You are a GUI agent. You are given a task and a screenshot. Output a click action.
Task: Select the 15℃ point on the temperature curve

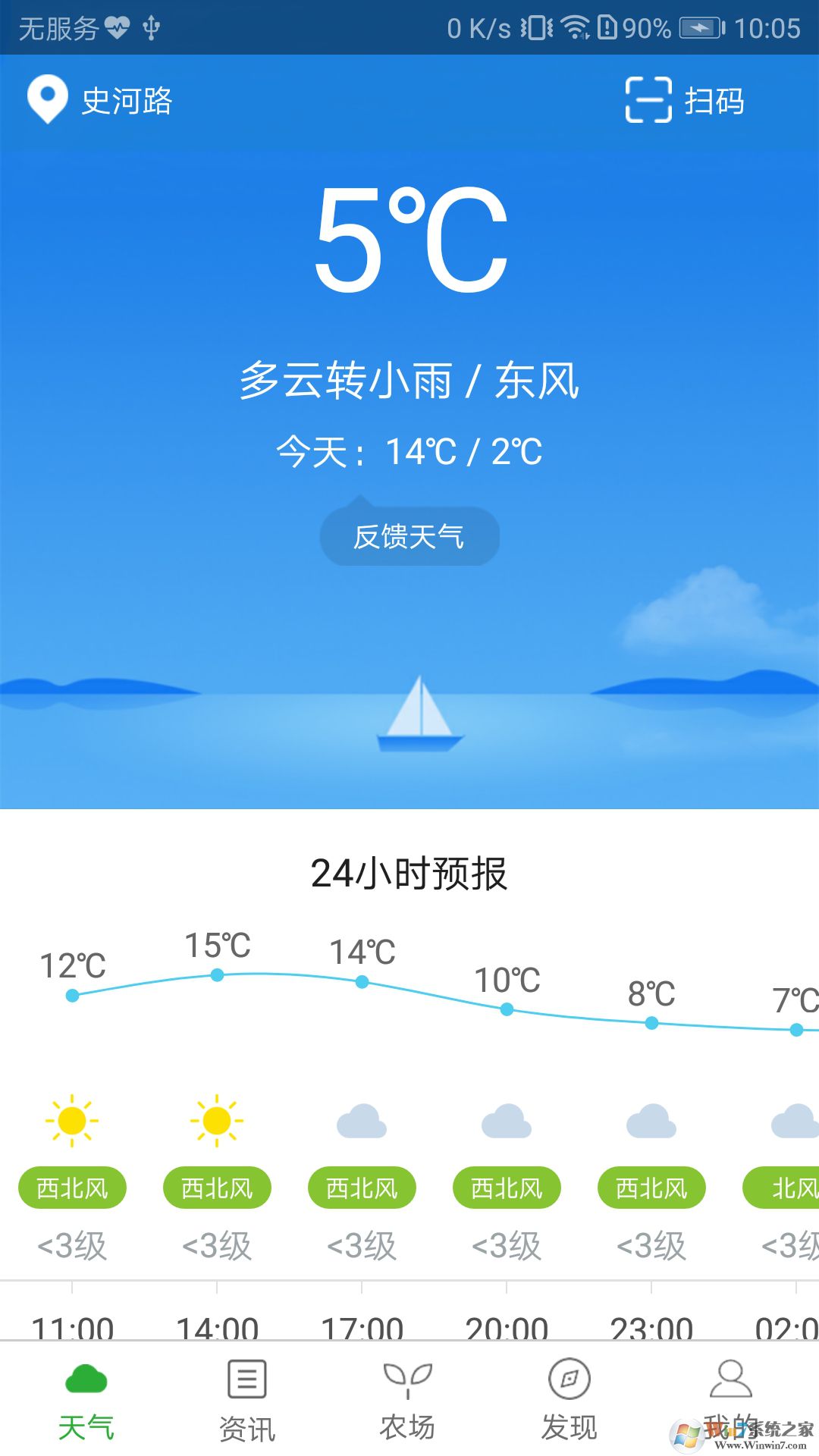(x=216, y=974)
